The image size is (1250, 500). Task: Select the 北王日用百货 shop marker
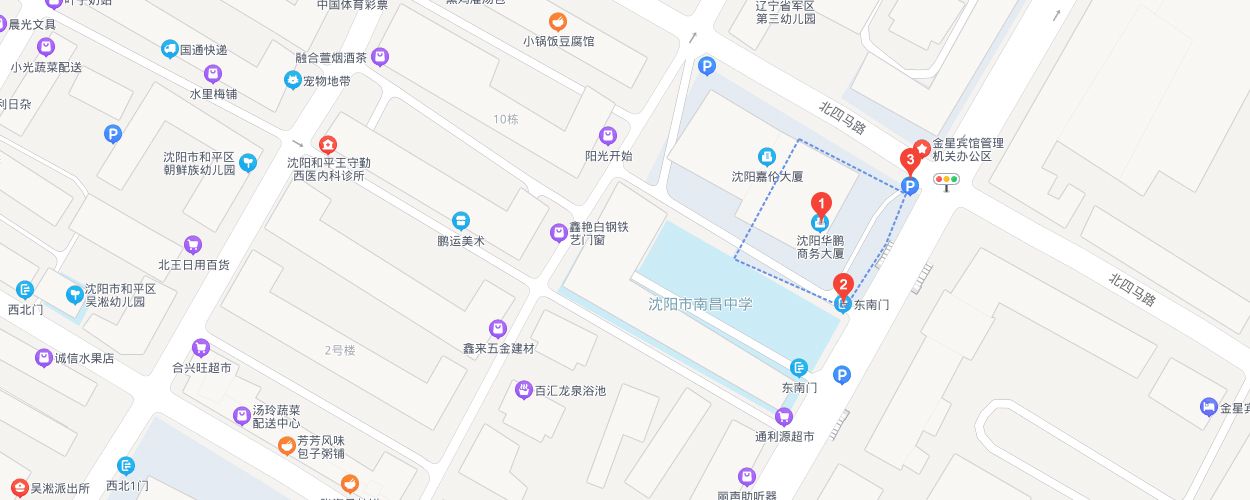click(x=193, y=244)
